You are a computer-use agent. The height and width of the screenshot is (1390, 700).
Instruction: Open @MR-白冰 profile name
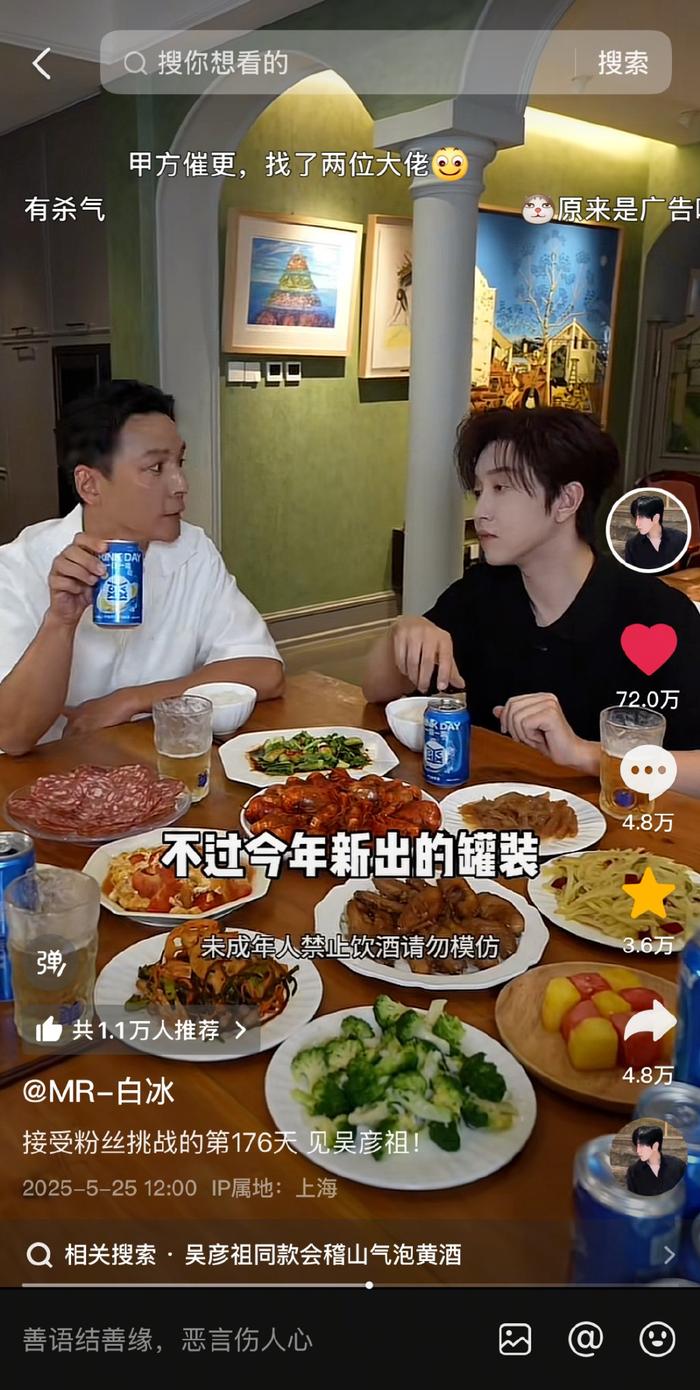coord(98,1091)
